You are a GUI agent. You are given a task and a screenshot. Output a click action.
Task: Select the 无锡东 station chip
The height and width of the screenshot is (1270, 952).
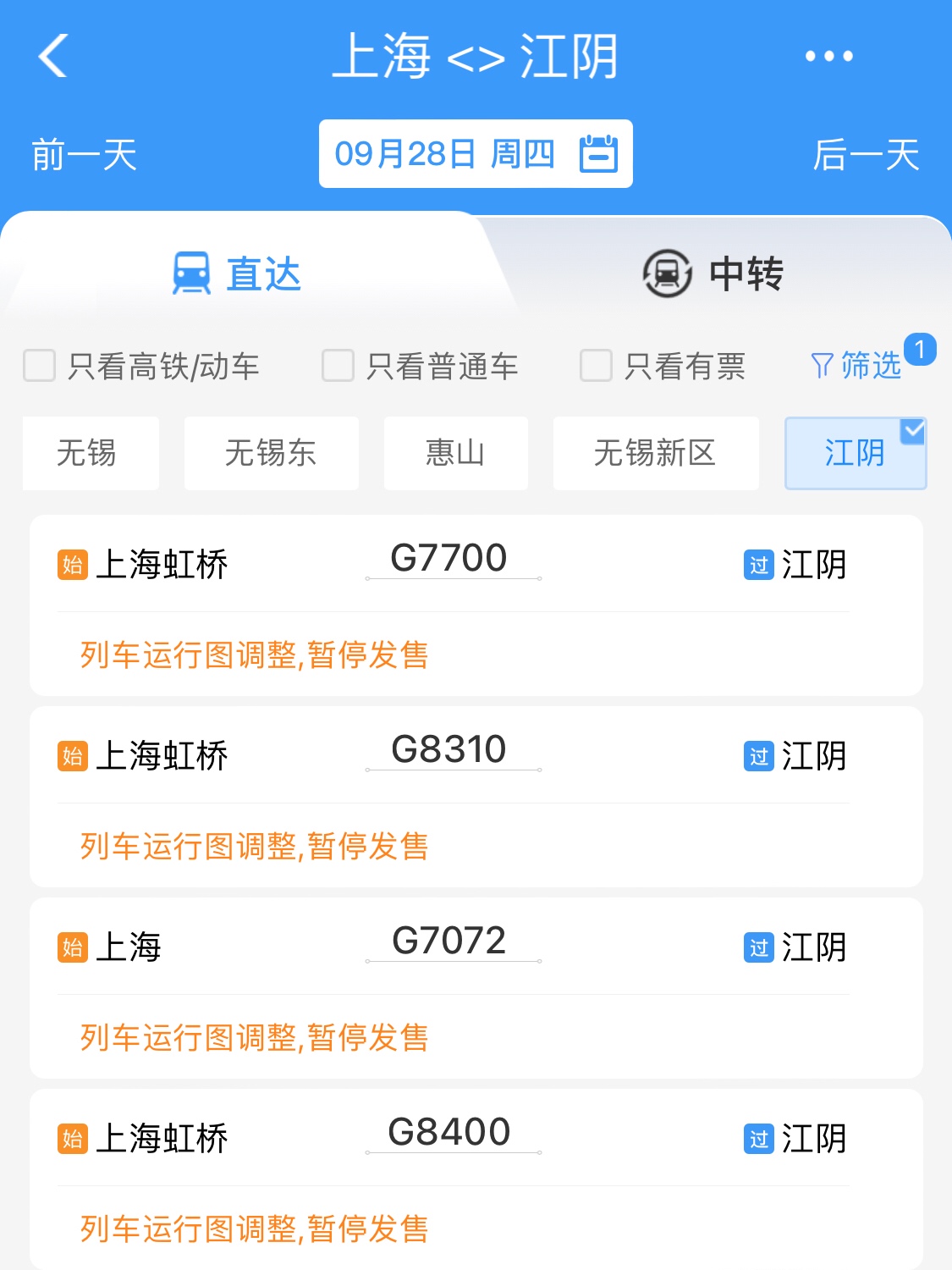pyautogui.click(x=271, y=453)
